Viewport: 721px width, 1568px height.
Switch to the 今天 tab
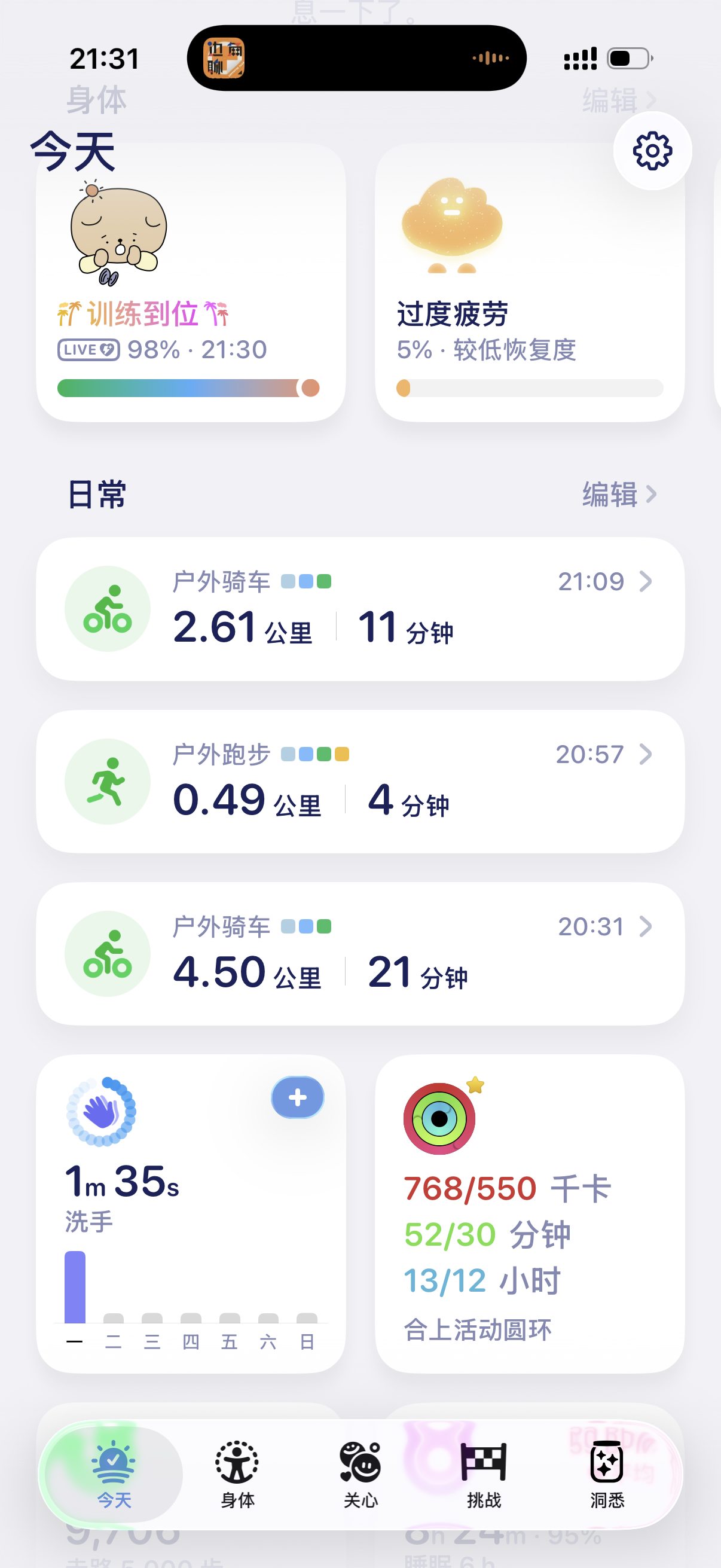pyautogui.click(x=114, y=1474)
